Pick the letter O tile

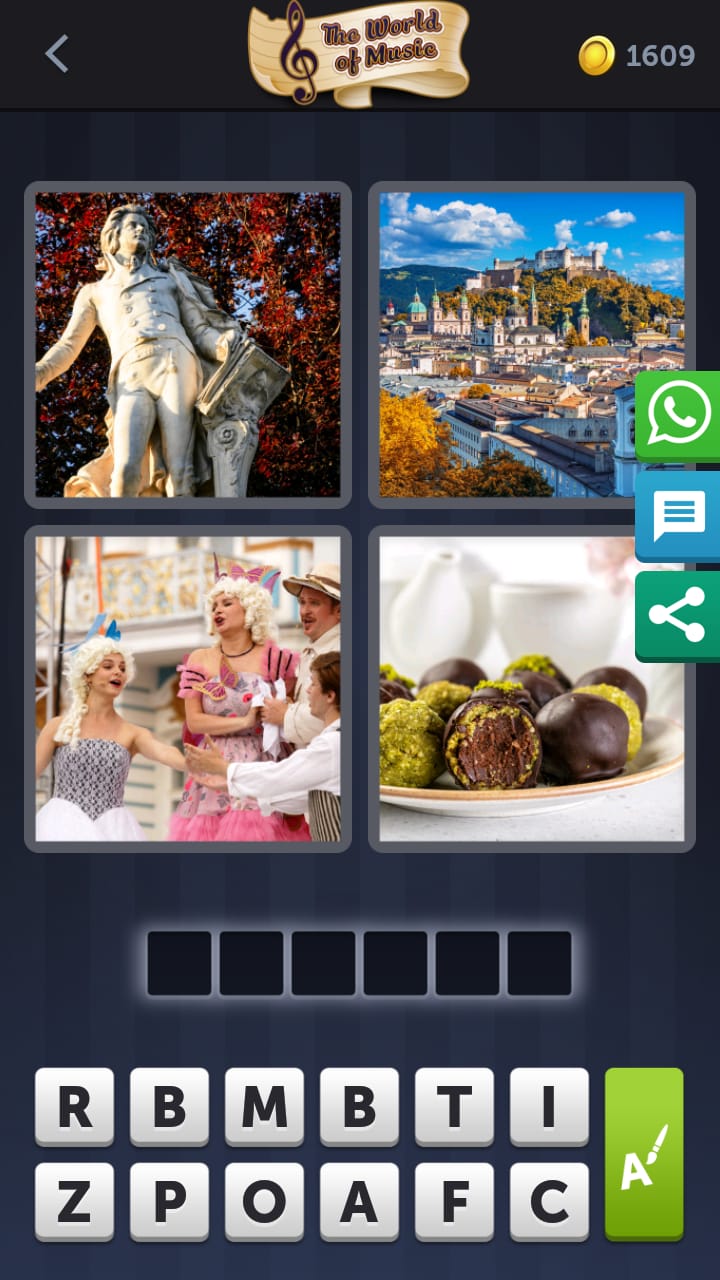pyautogui.click(x=264, y=1202)
